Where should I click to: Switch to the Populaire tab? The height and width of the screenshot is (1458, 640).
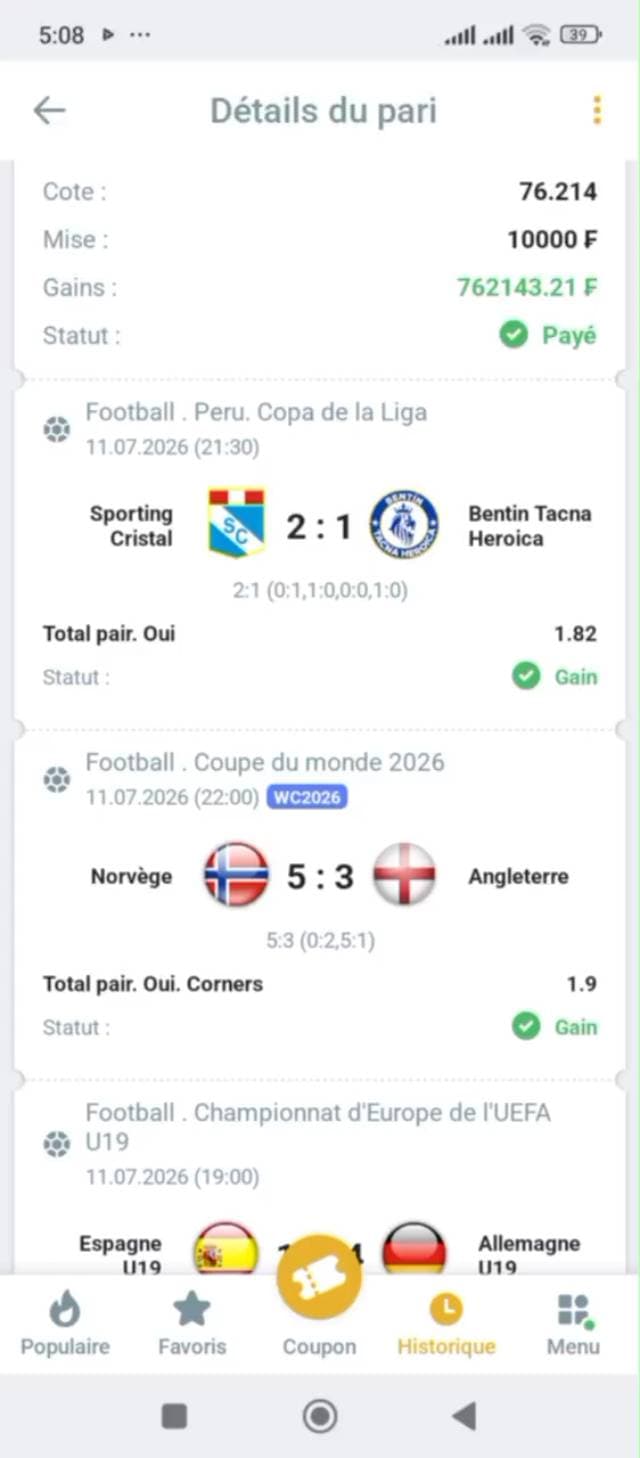[65, 1322]
